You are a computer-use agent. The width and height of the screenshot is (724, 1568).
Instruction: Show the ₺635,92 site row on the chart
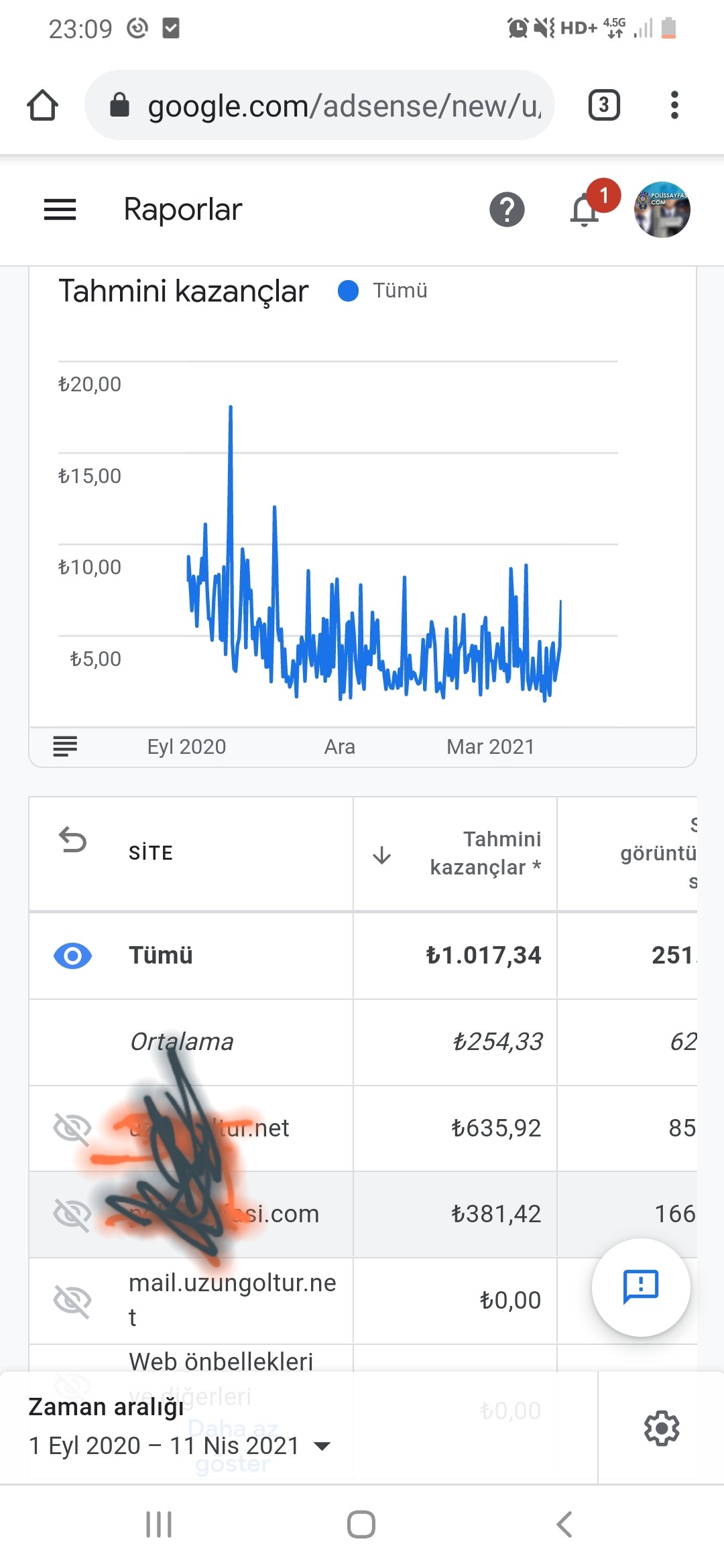tap(72, 1128)
